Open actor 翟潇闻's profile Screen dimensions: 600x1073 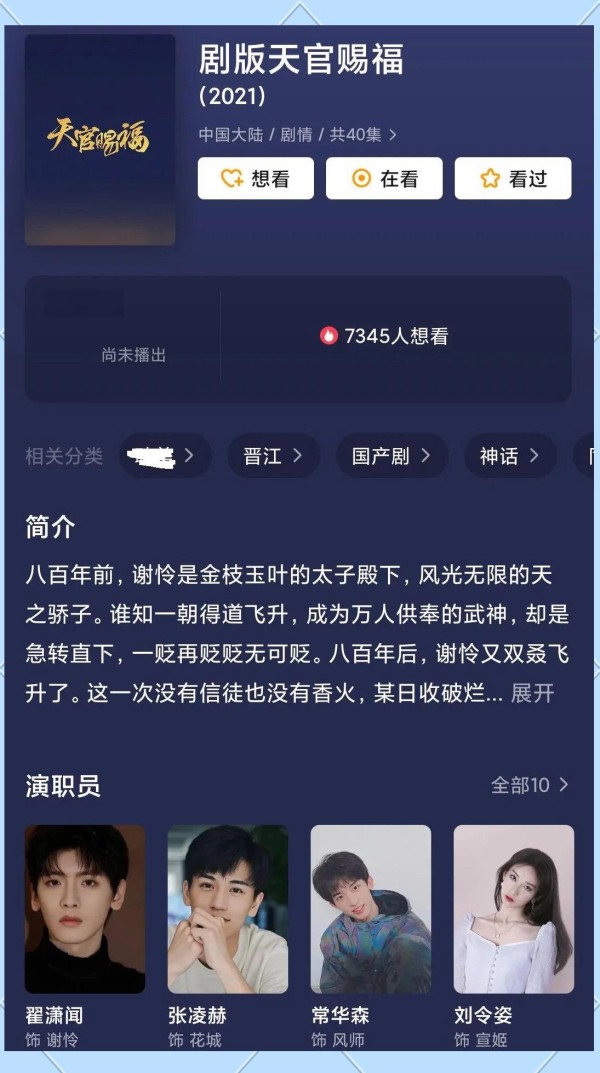pos(85,936)
